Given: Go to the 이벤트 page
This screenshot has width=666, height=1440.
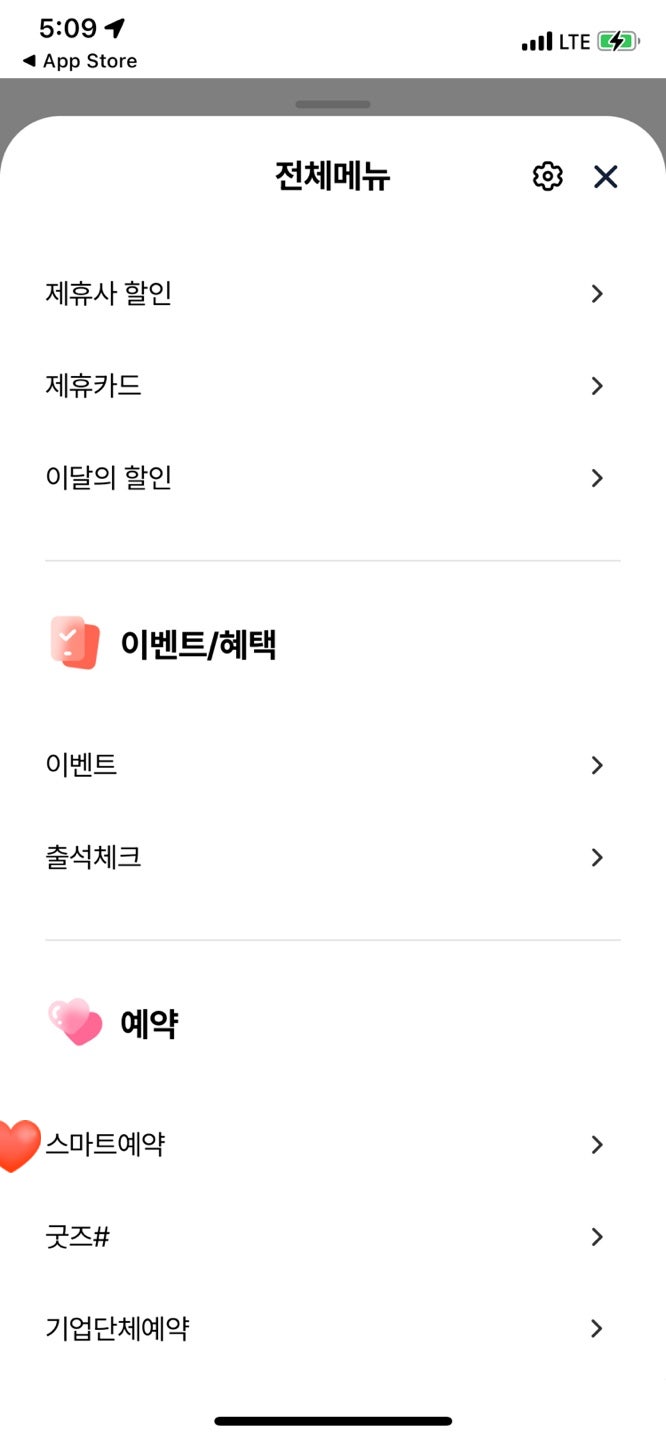Looking at the screenshot, I should 333,765.
